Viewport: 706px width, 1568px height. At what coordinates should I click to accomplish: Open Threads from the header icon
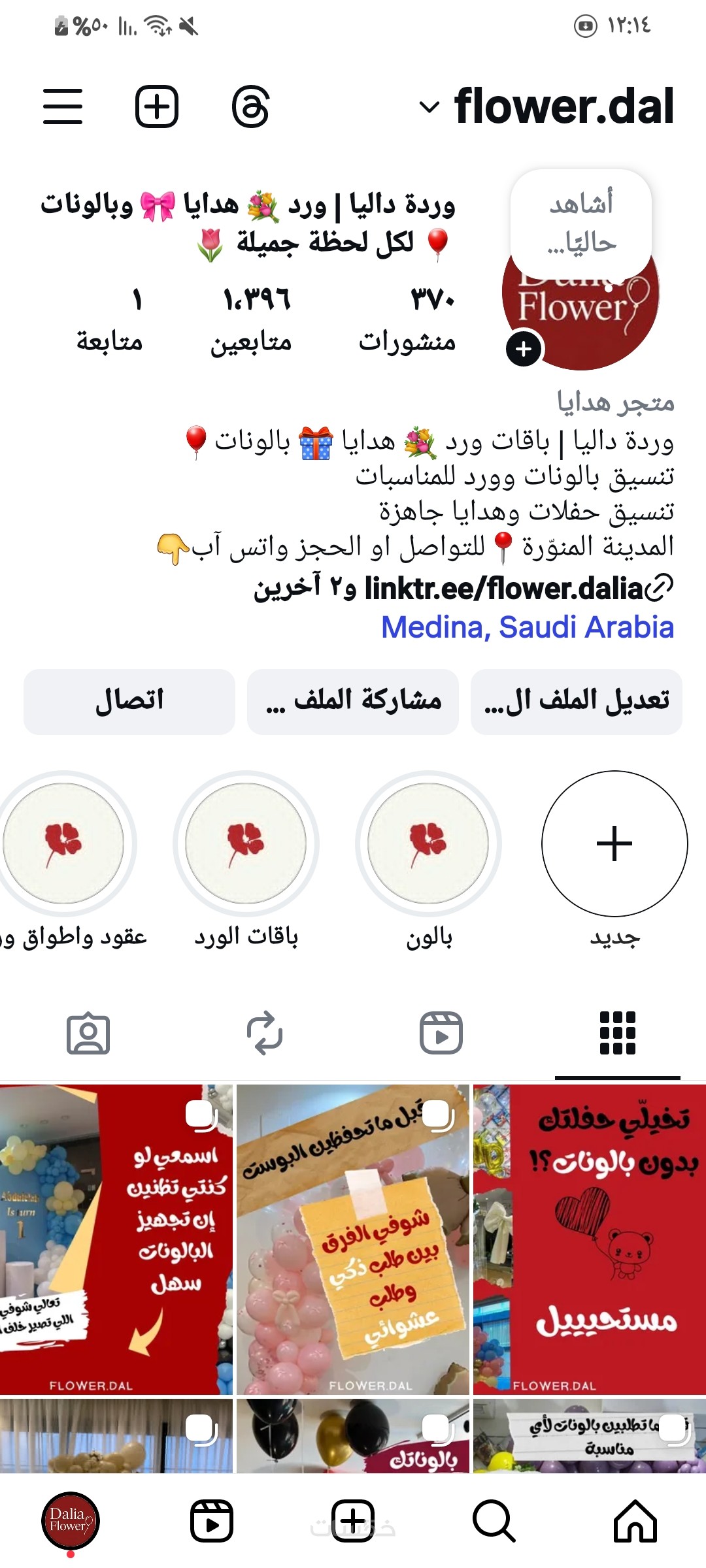(x=251, y=106)
